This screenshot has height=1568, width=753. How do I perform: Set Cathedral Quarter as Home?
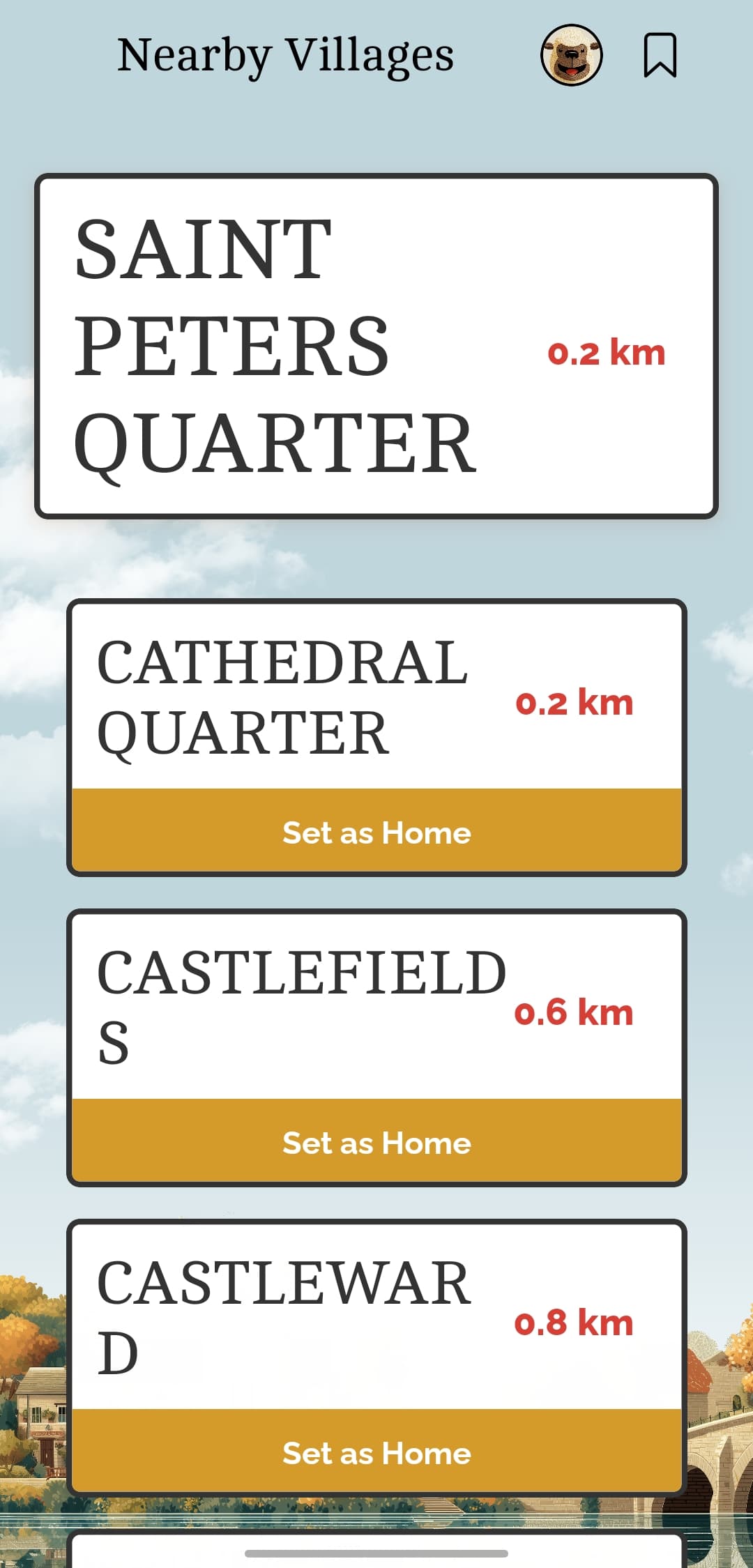(376, 832)
